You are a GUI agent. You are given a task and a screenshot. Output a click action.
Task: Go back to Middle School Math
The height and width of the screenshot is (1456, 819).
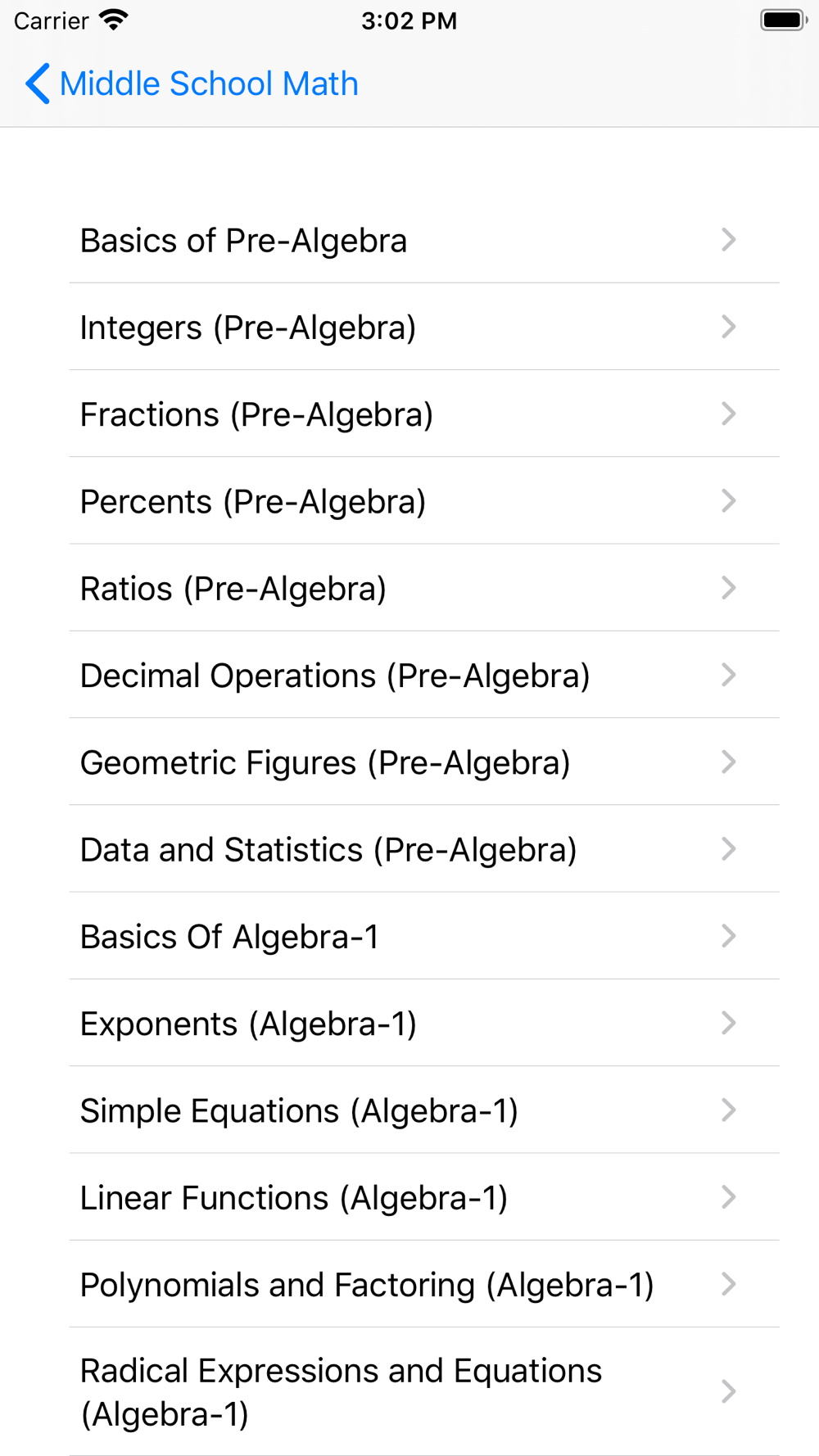[x=192, y=84]
